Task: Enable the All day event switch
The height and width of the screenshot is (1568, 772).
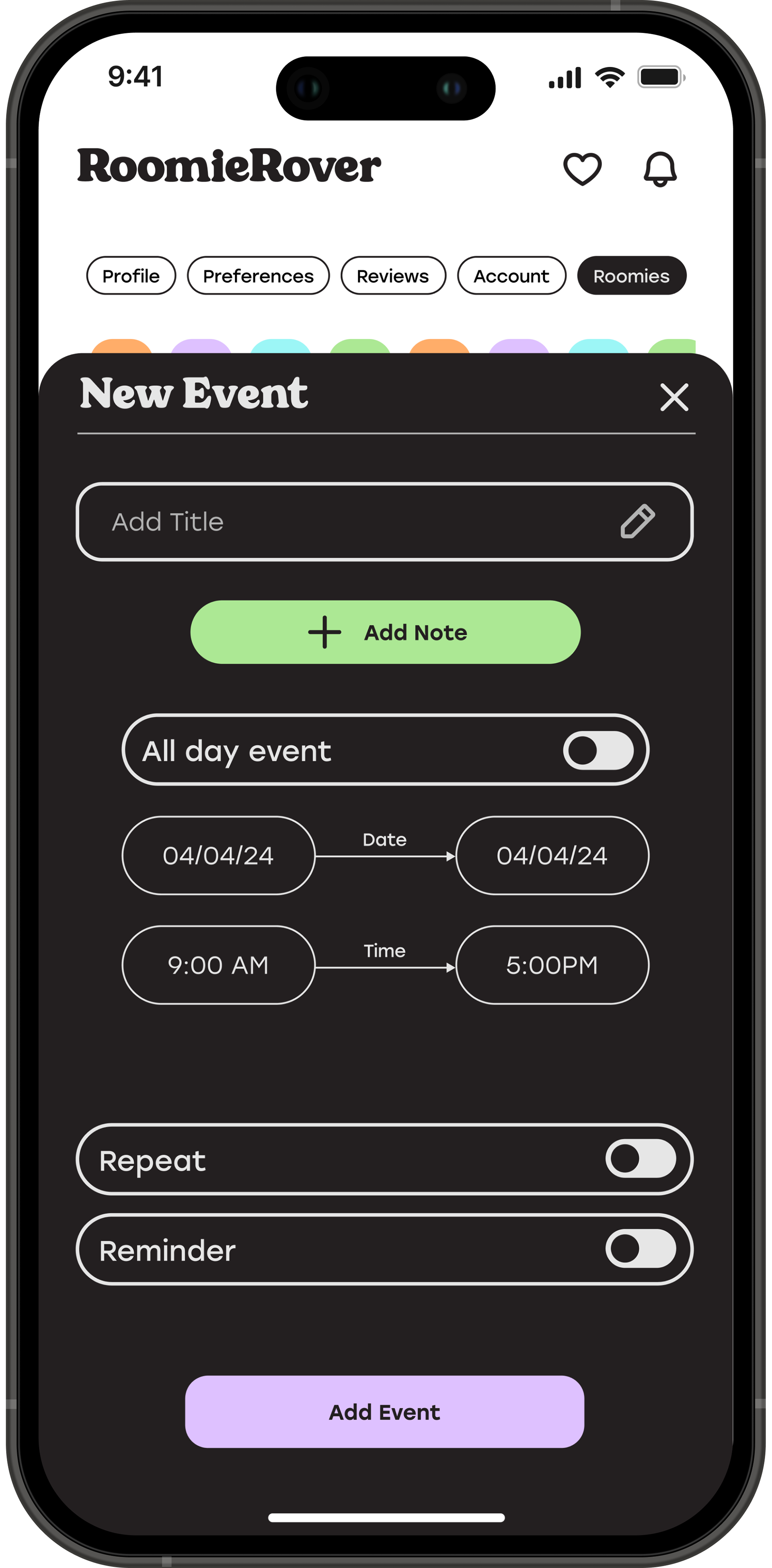Action: pos(598,751)
